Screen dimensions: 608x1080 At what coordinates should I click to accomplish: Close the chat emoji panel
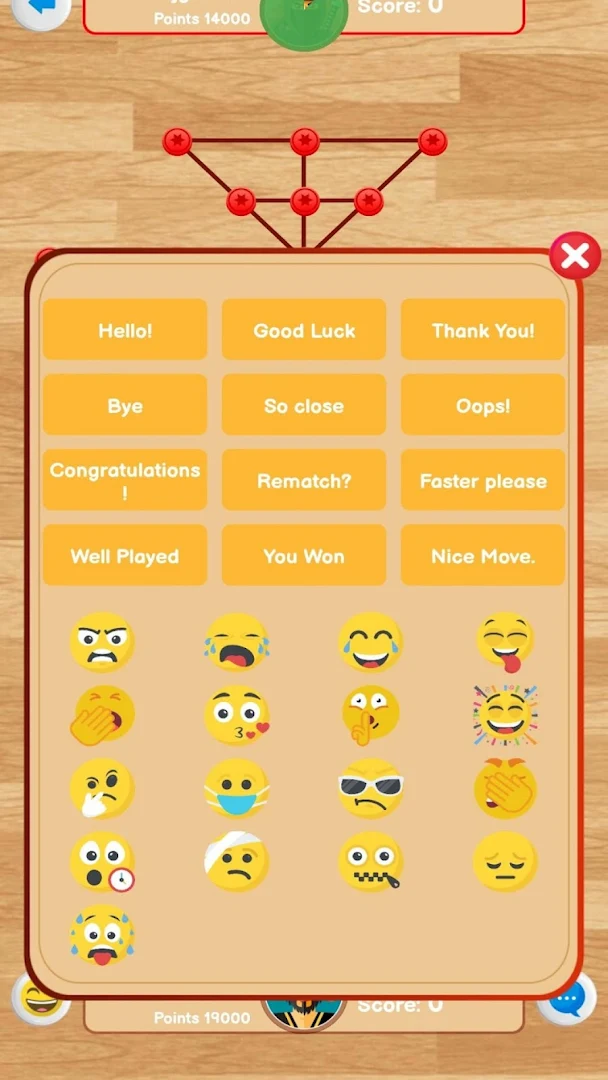coord(575,257)
